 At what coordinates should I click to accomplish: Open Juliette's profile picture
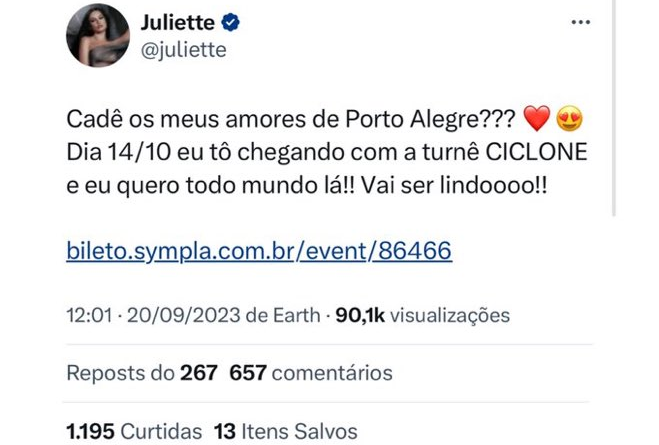click(97, 35)
